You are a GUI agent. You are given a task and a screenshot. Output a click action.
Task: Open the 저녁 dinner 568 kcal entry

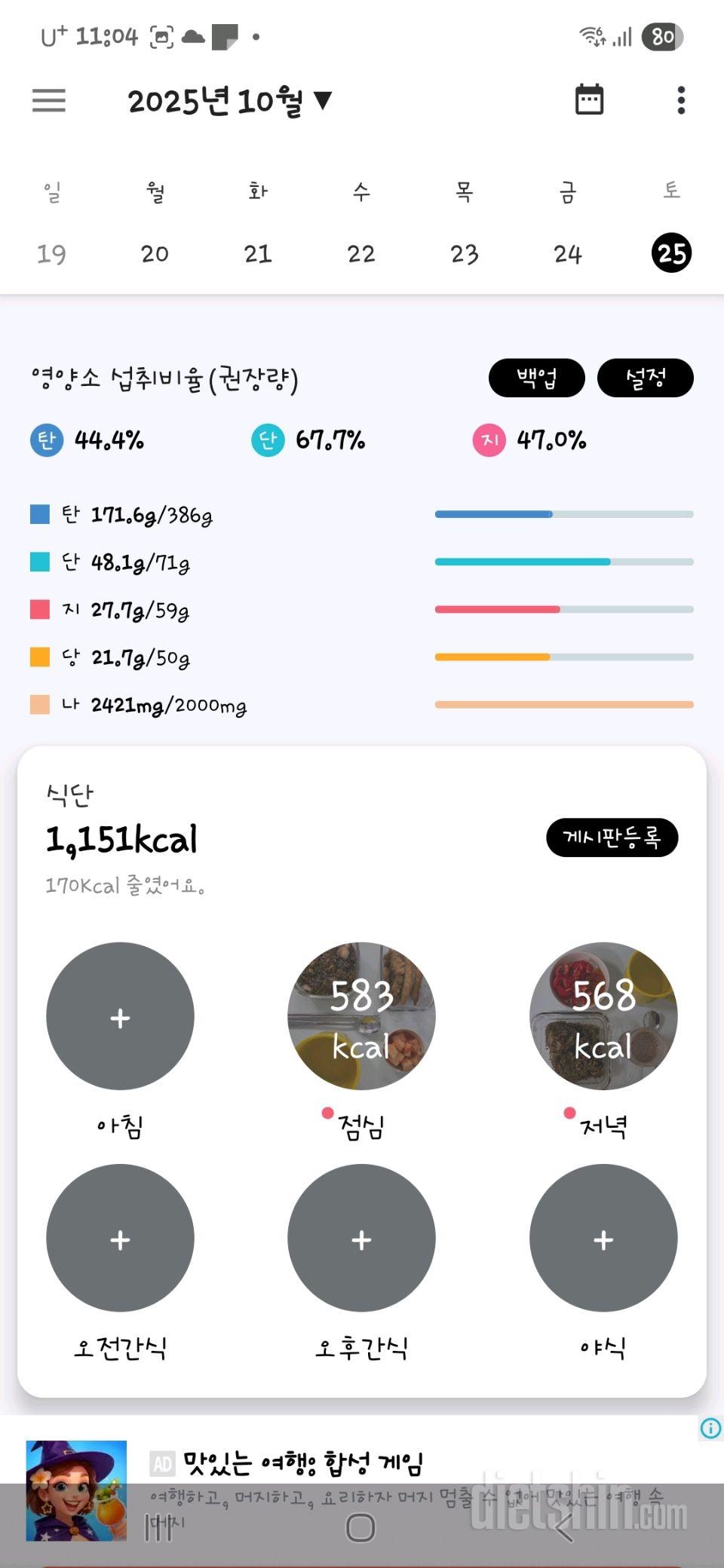click(603, 1016)
